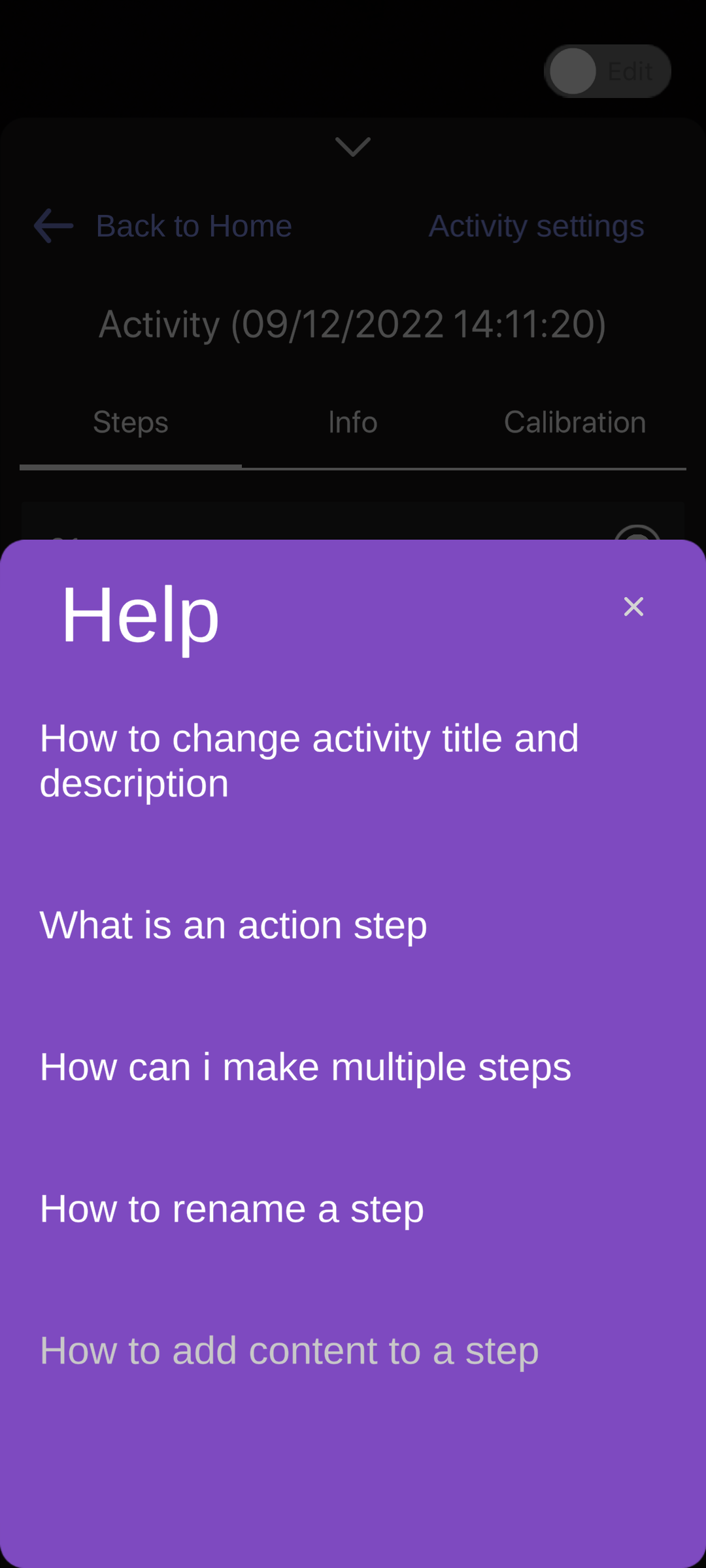The height and width of the screenshot is (1568, 706).
Task: Click the close X on the Help panel
Action: point(633,606)
